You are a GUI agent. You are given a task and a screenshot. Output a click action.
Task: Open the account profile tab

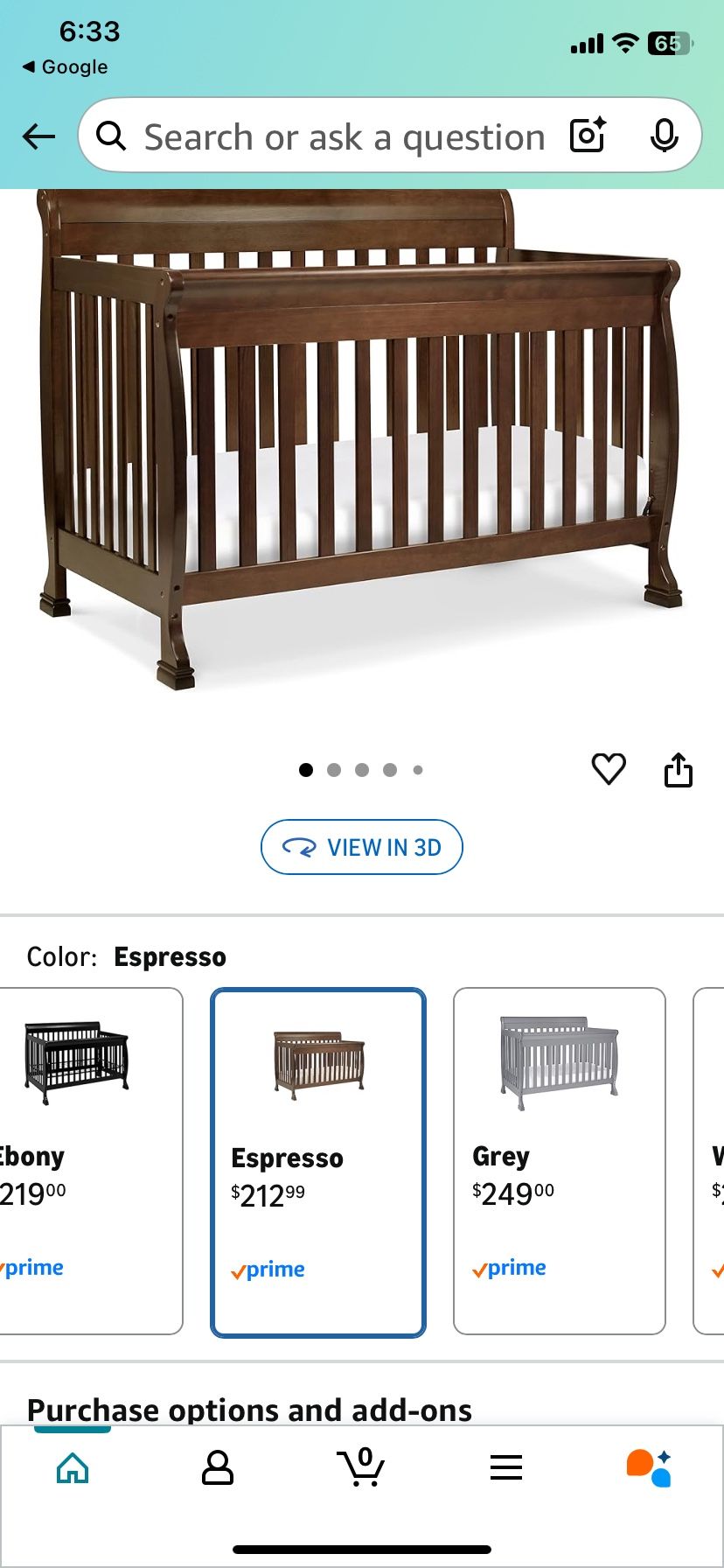tap(217, 1467)
